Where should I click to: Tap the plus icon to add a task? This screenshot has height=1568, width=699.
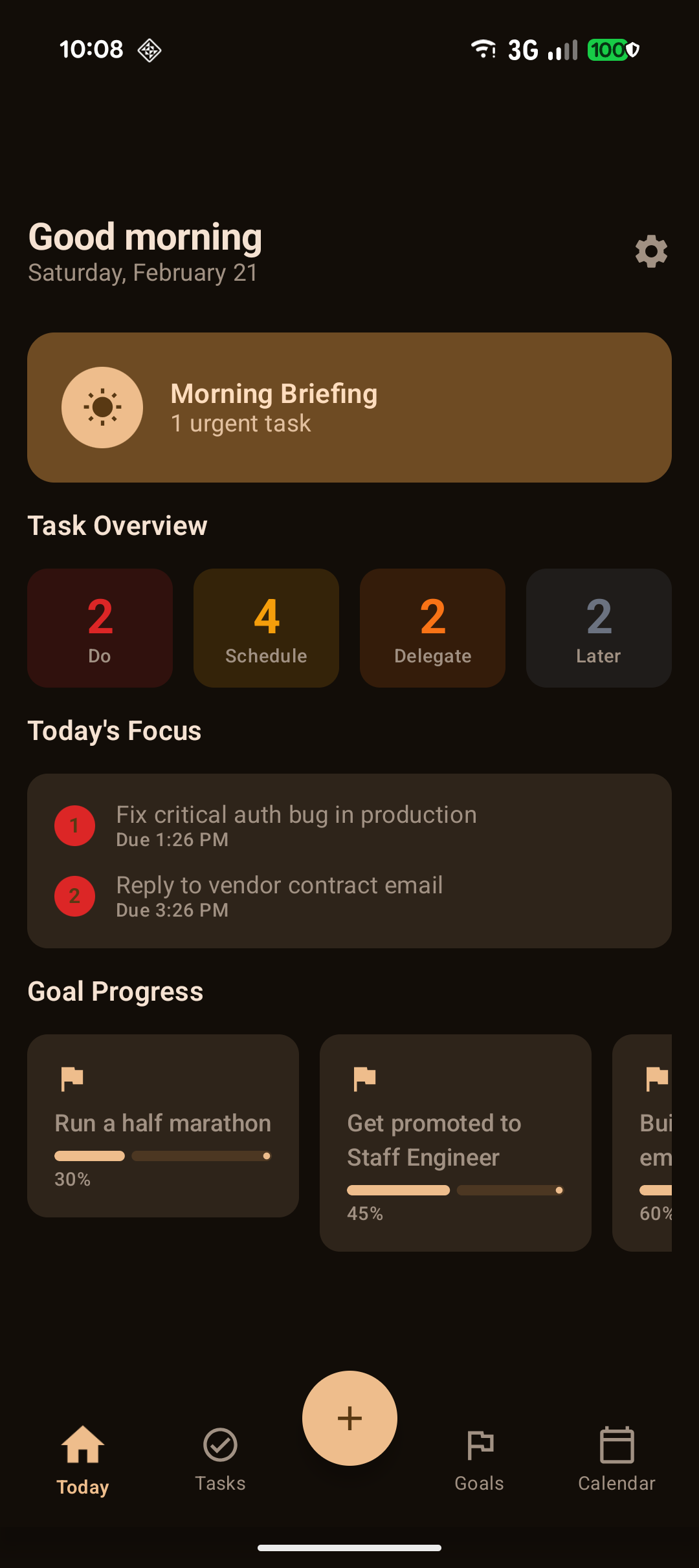[x=349, y=1417]
